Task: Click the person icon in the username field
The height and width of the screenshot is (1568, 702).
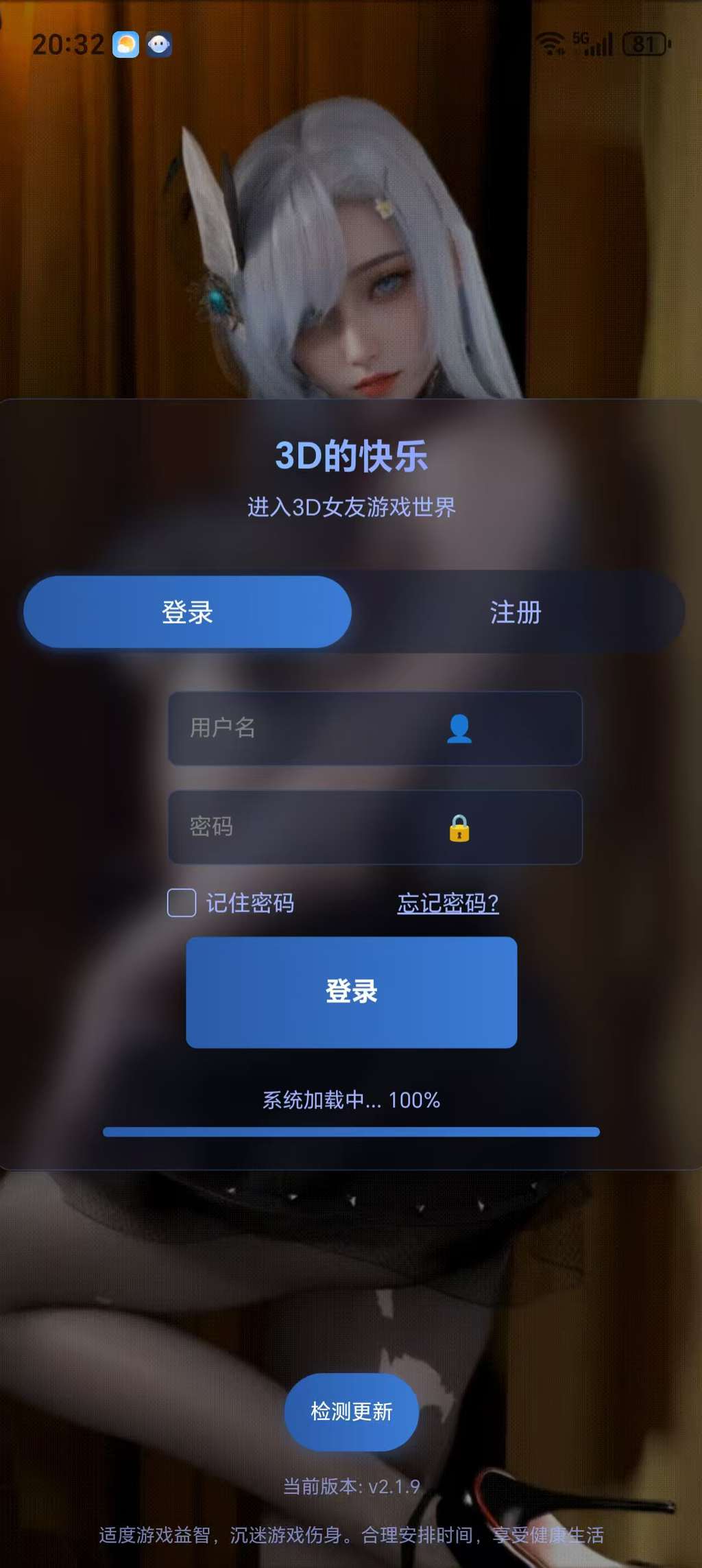Action: 459,729
